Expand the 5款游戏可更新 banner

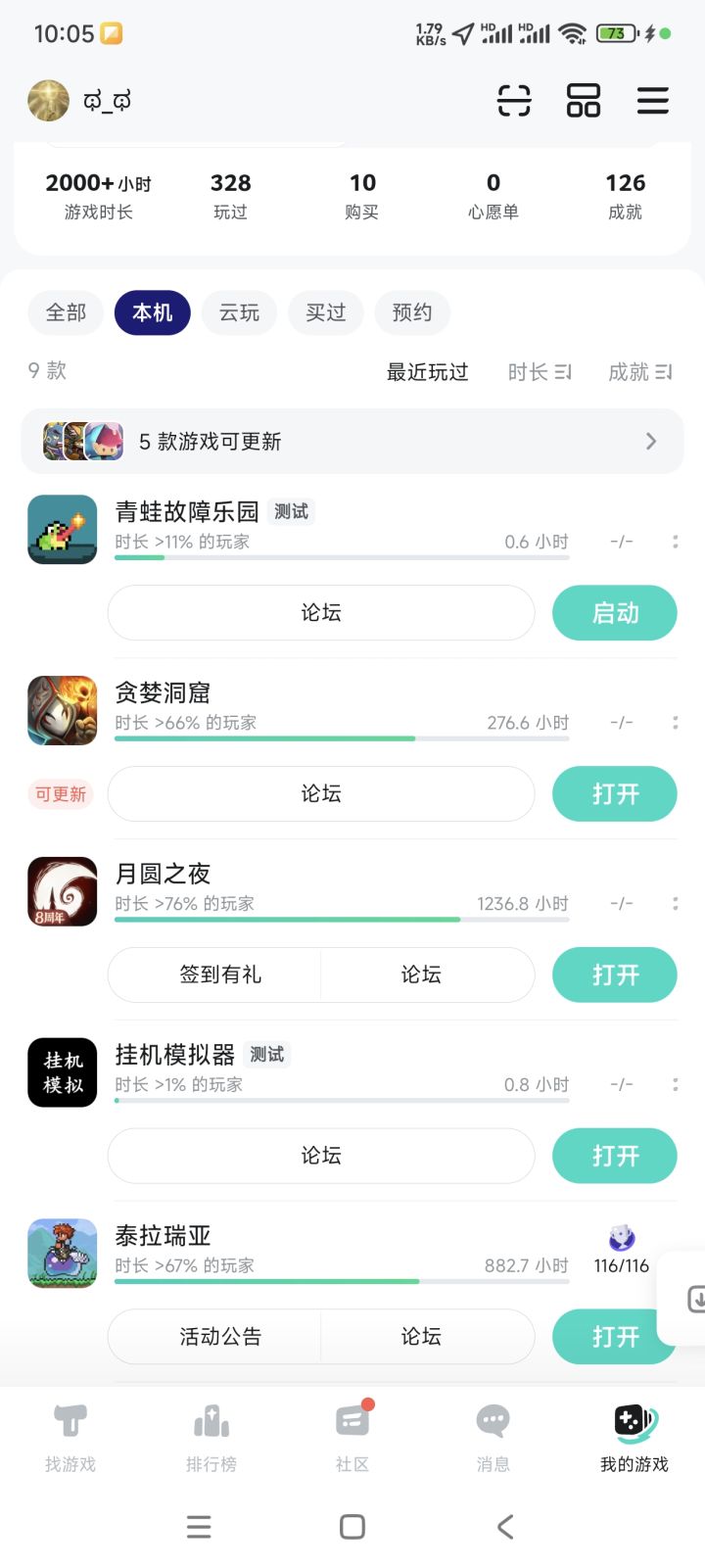(x=352, y=441)
